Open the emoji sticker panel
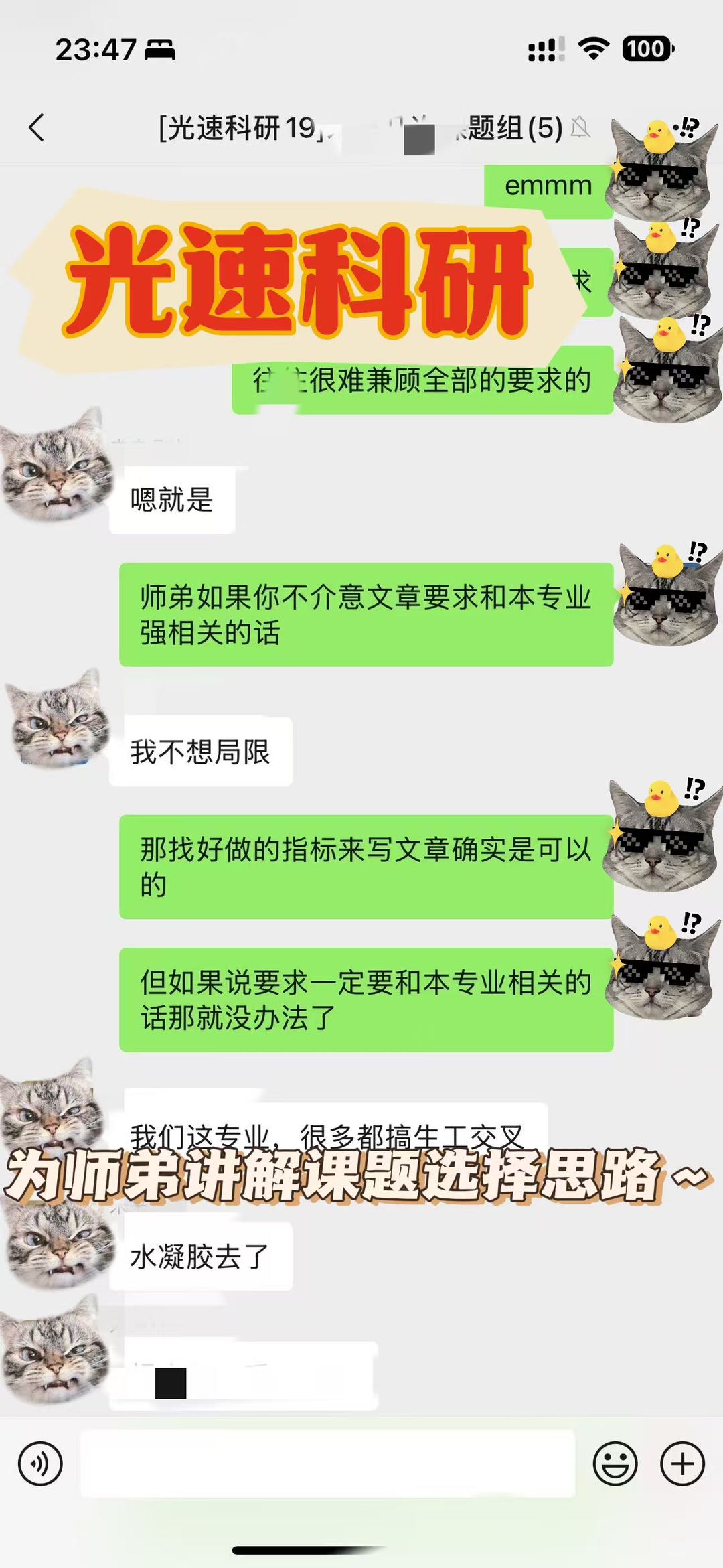The image size is (723, 1568). click(615, 1464)
